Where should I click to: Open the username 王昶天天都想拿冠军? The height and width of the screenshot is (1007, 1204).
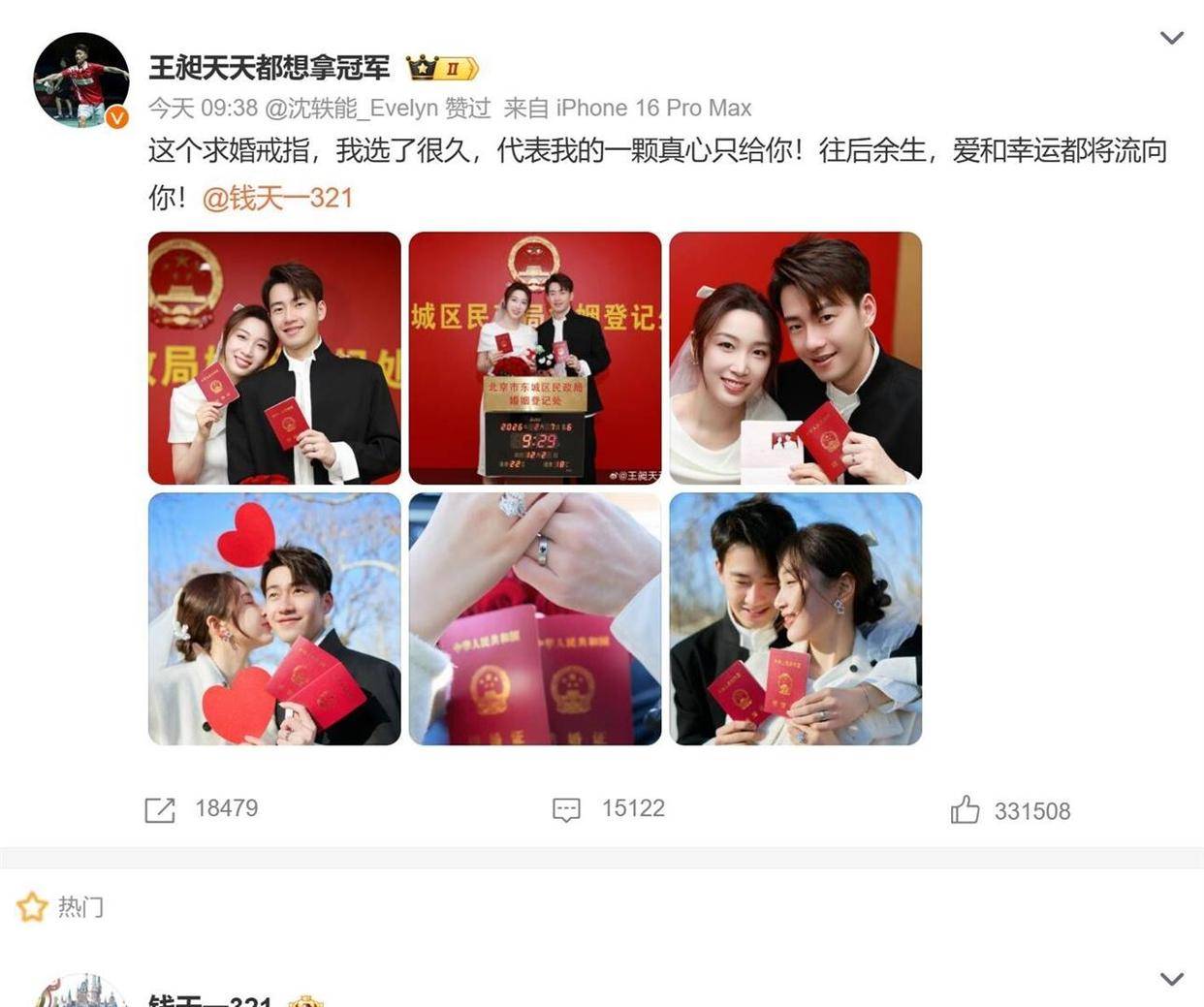[x=269, y=68]
